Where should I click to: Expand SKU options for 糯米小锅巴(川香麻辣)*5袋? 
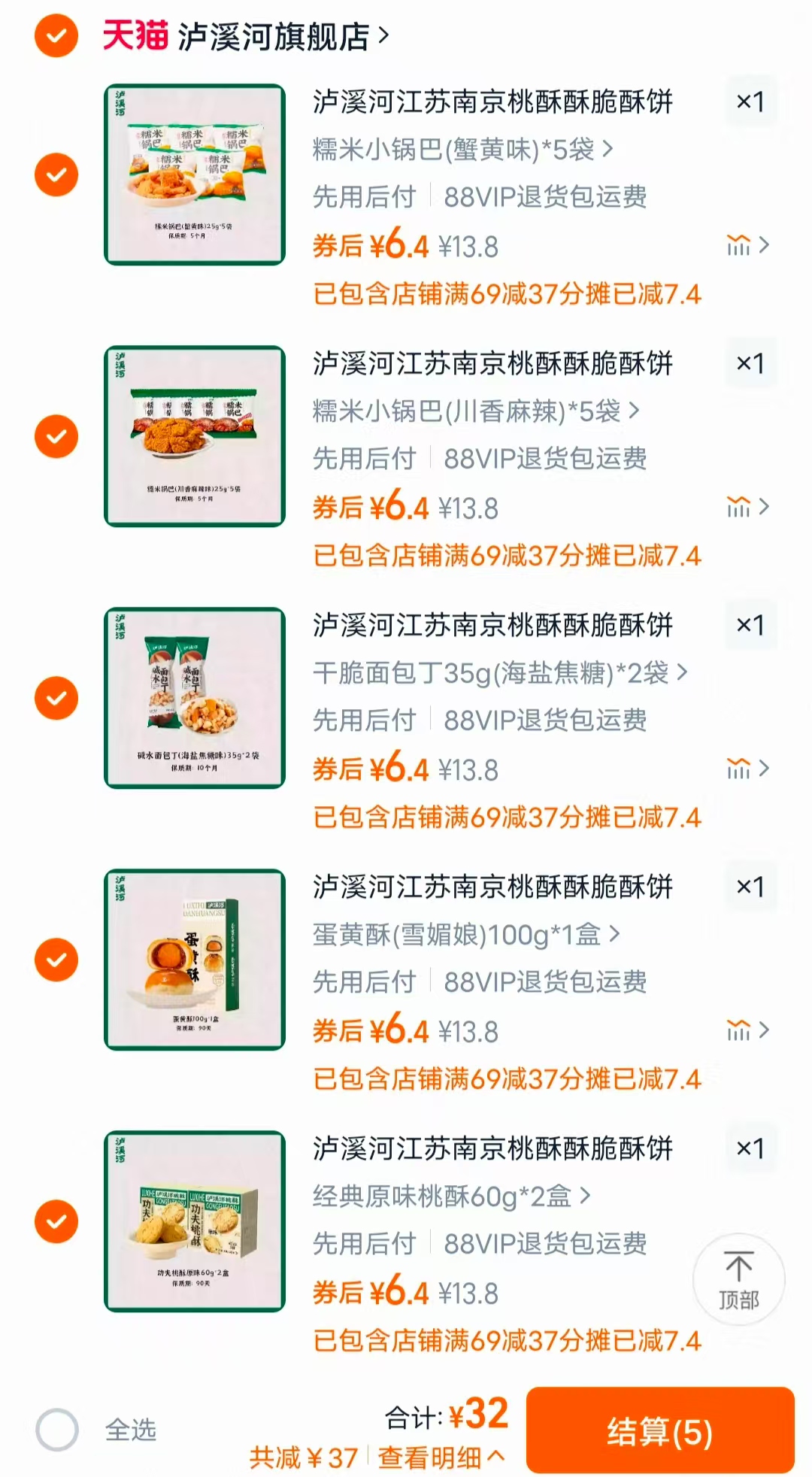pyautogui.click(x=474, y=410)
